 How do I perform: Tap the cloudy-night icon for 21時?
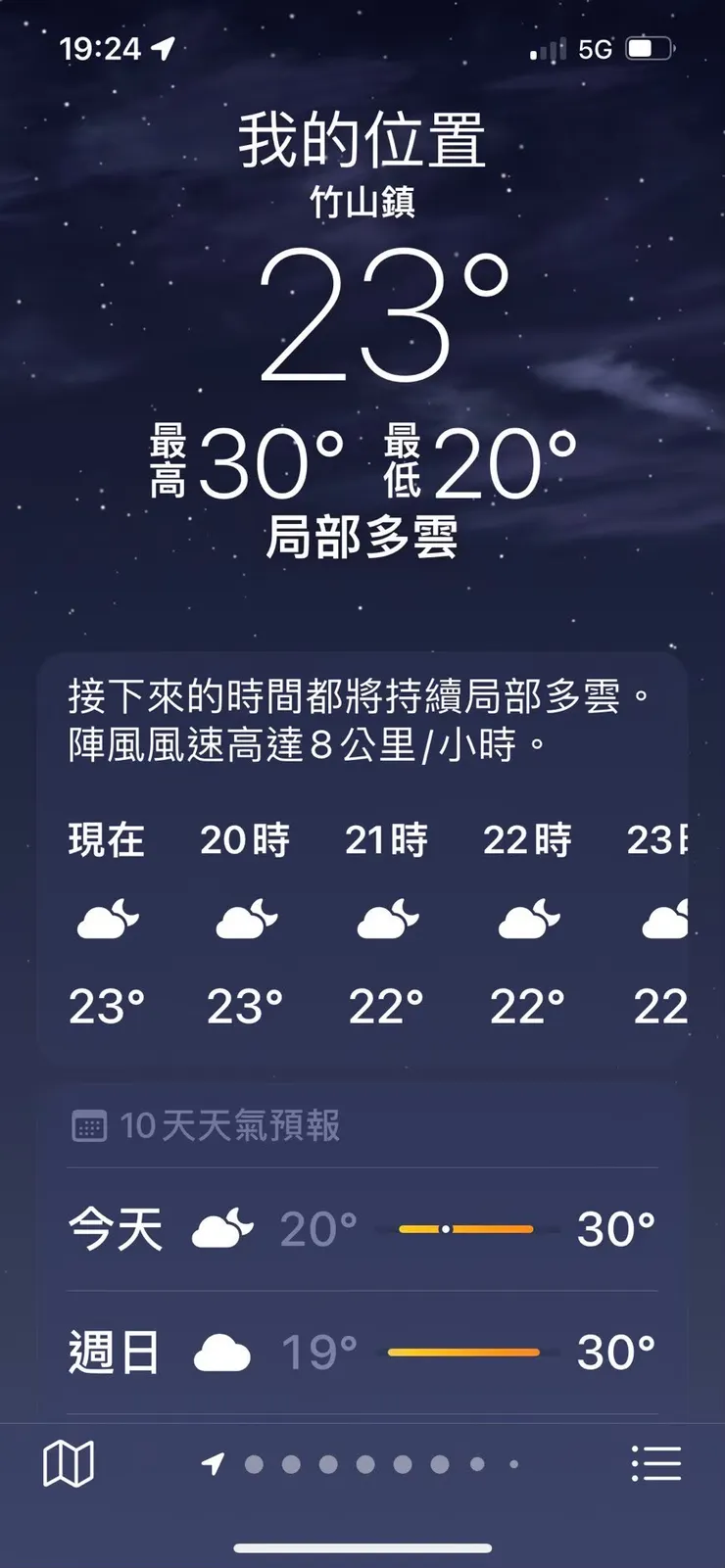387,919
